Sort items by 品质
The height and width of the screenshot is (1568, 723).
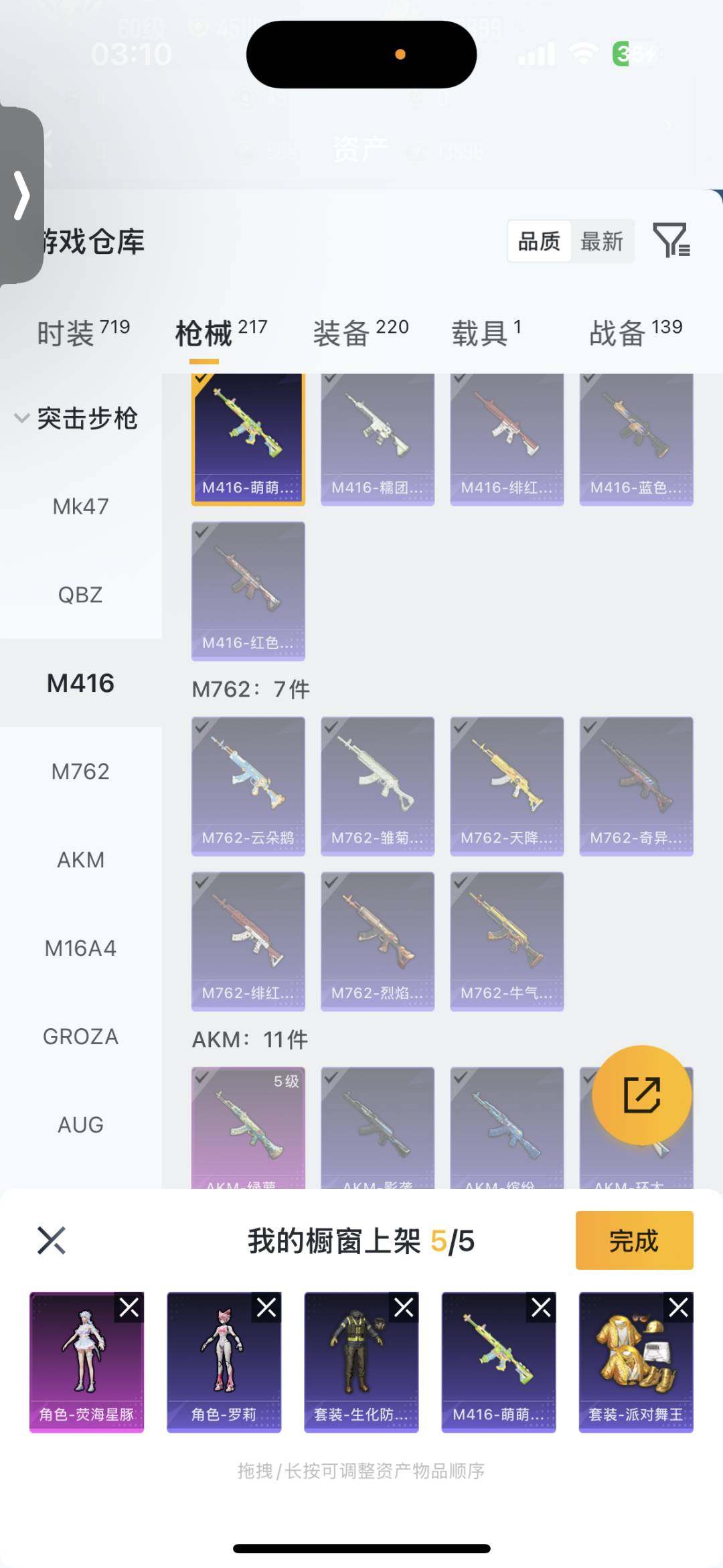pos(539,241)
